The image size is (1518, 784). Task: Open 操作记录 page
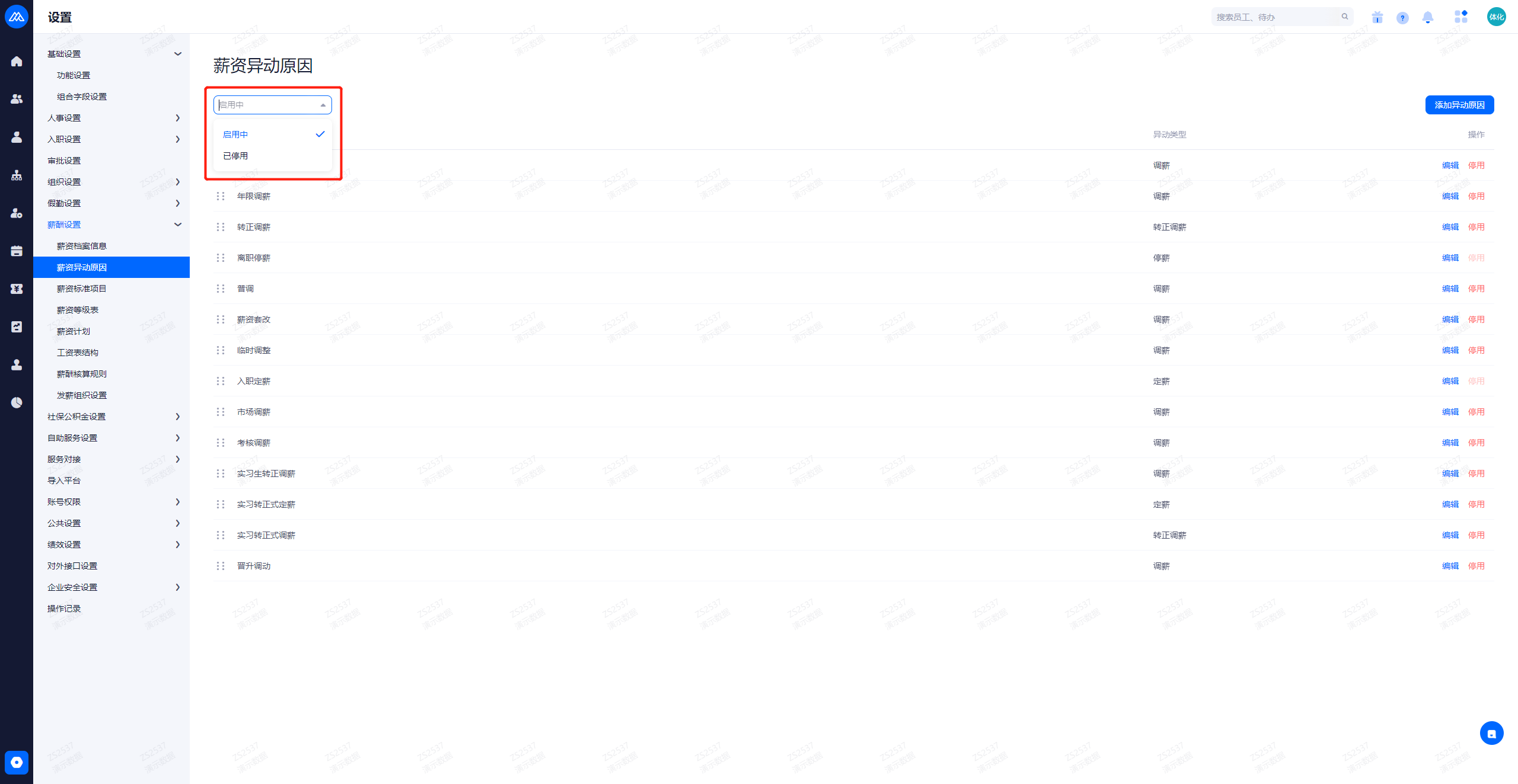[64, 609]
